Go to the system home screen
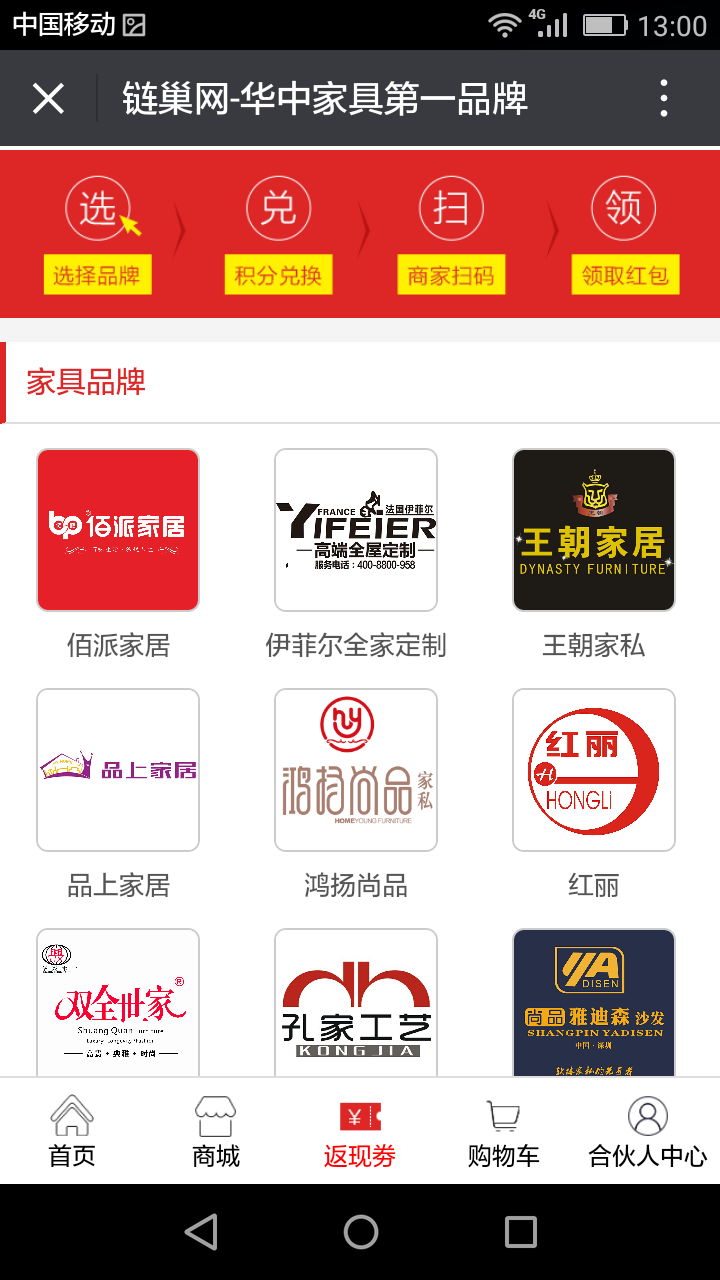 pos(361,1232)
